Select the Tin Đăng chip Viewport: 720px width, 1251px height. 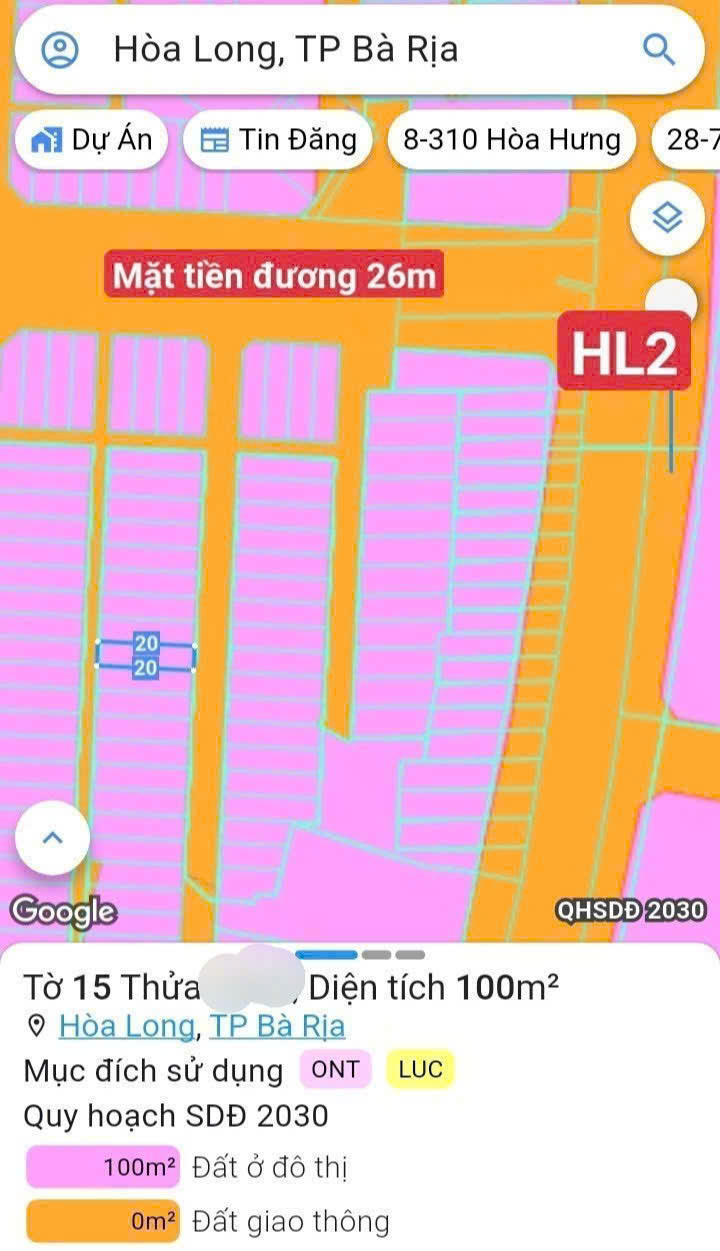point(278,140)
